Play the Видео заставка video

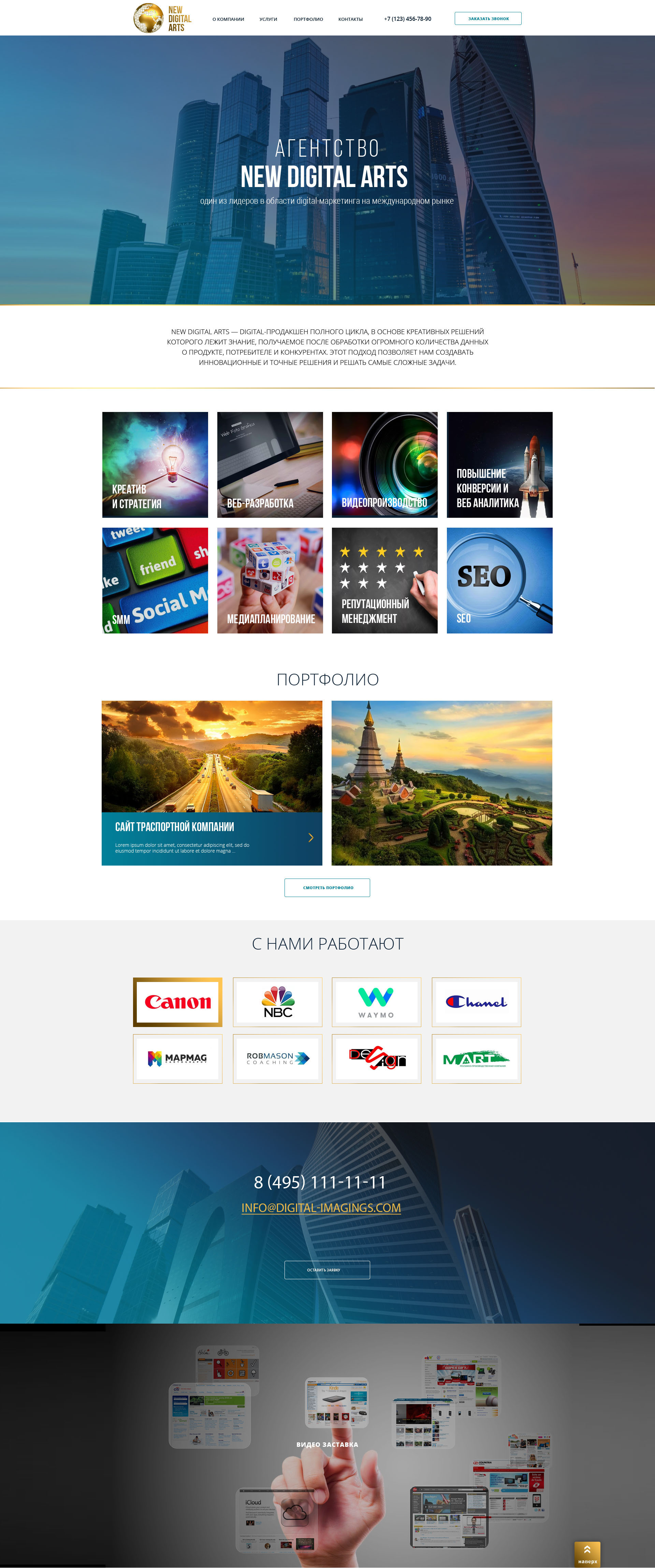coord(327,1444)
